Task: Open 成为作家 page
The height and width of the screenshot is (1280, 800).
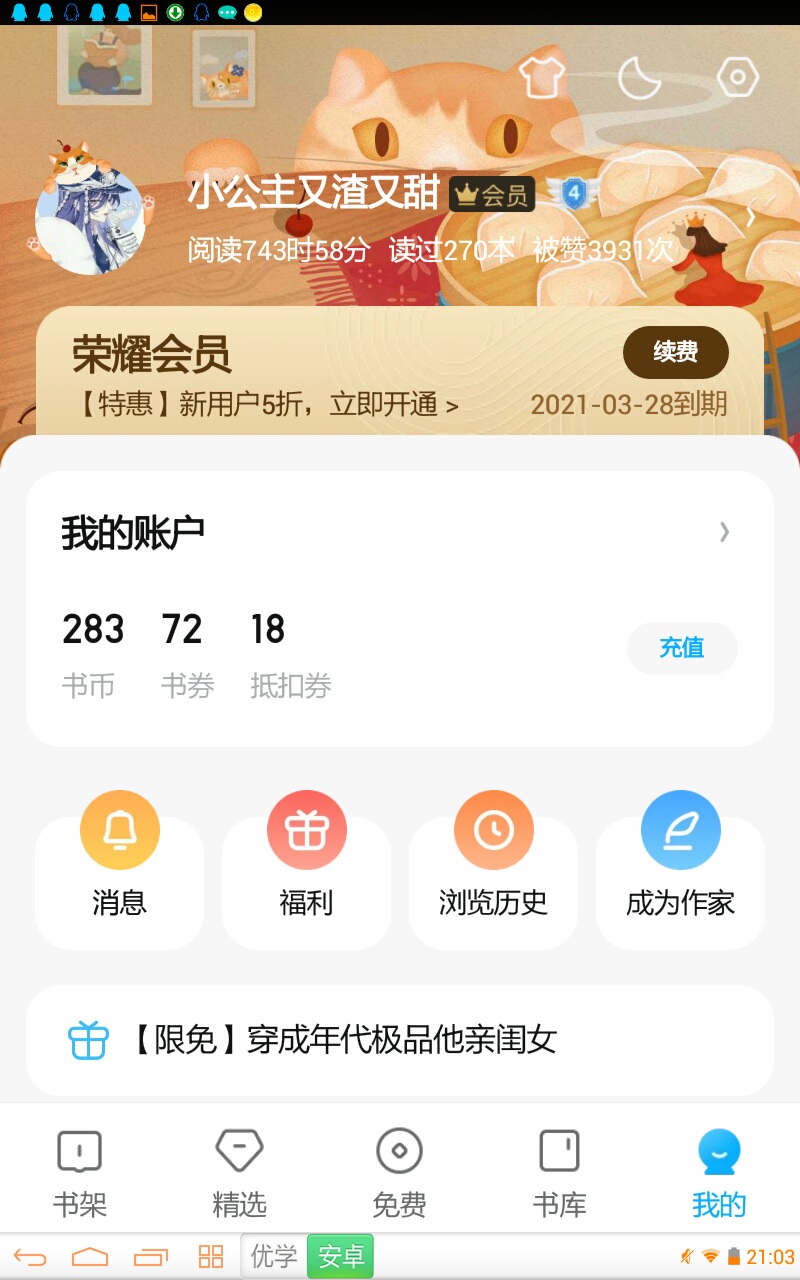Action: [x=680, y=870]
